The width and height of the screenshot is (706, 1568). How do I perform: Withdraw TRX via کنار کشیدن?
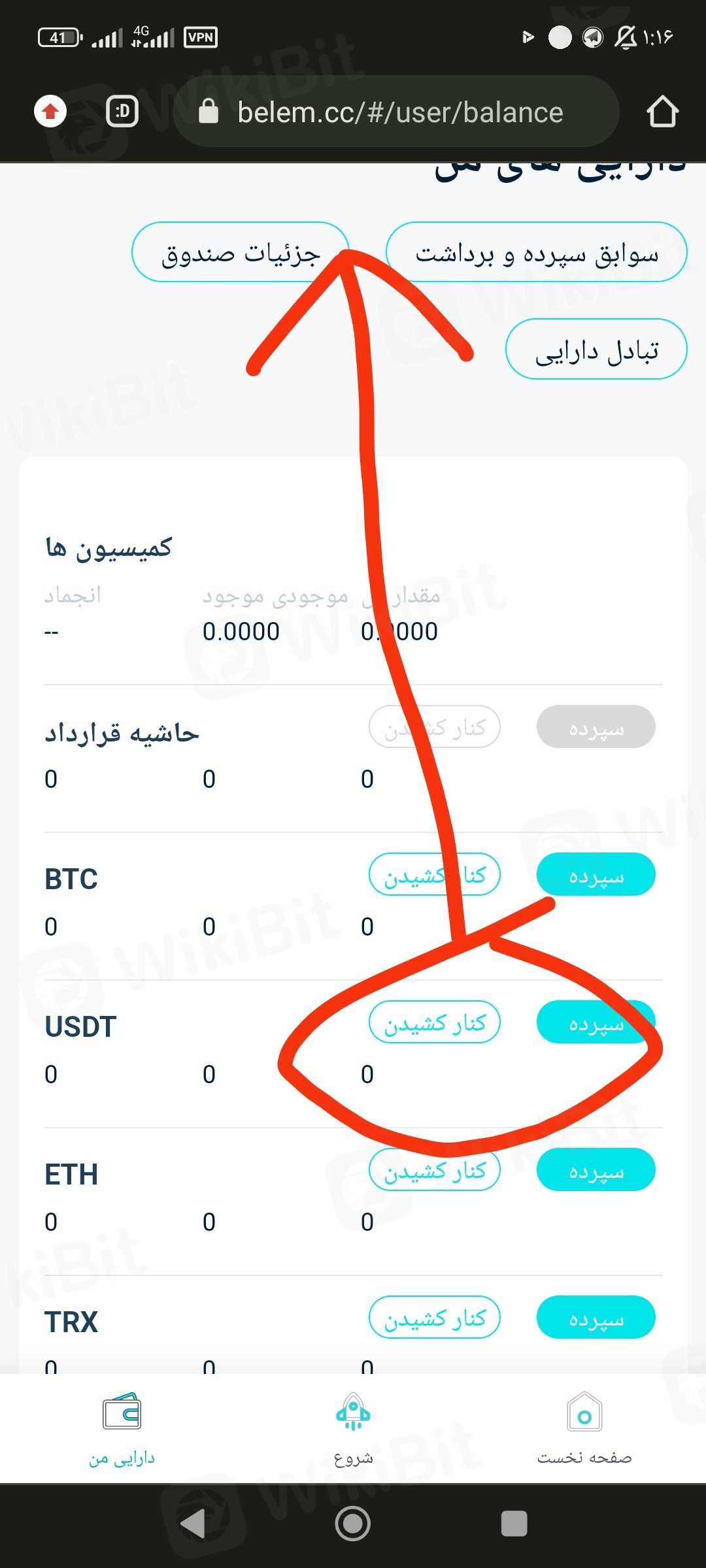pos(435,1318)
